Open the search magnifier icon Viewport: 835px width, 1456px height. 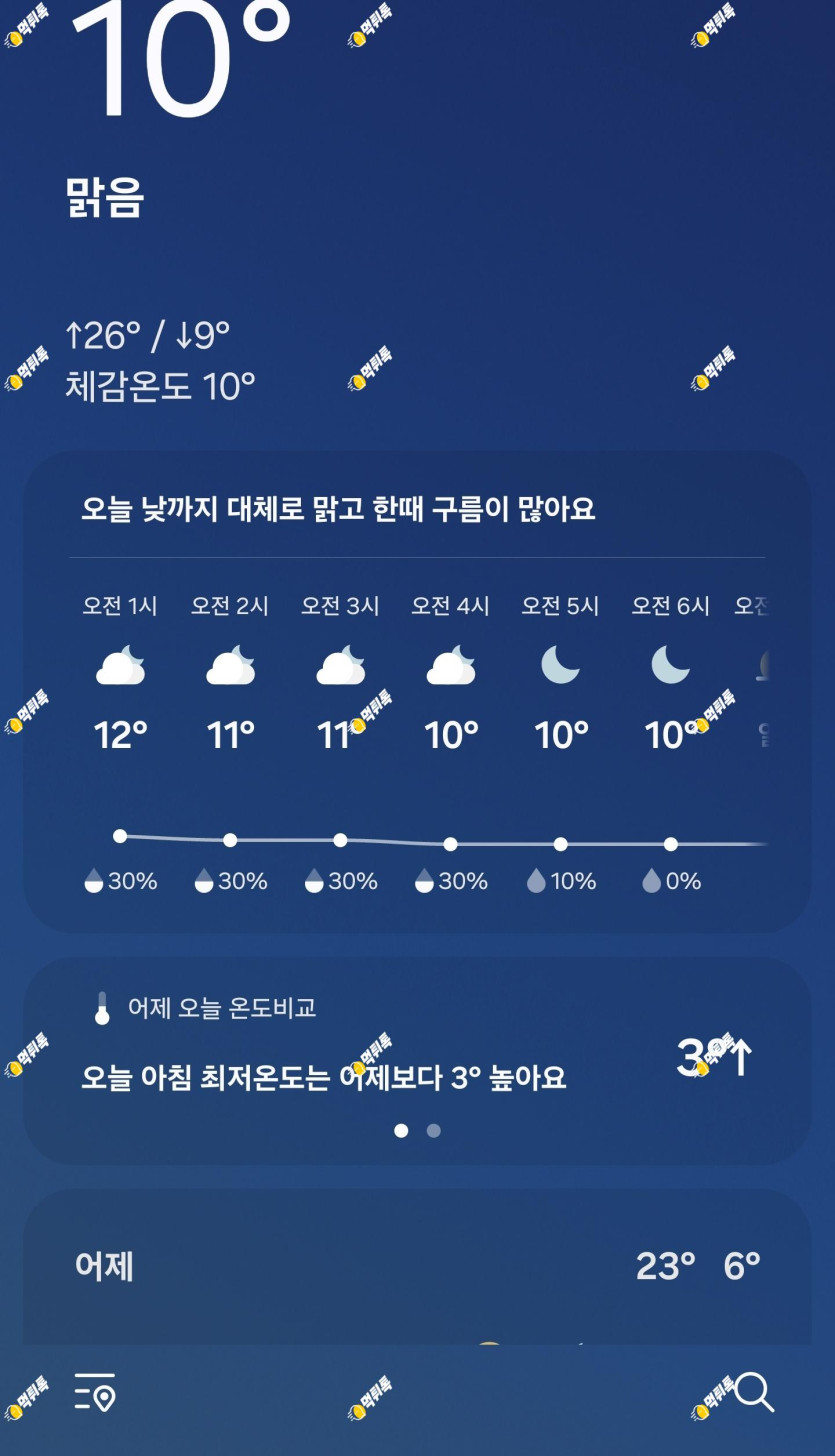click(x=754, y=1391)
